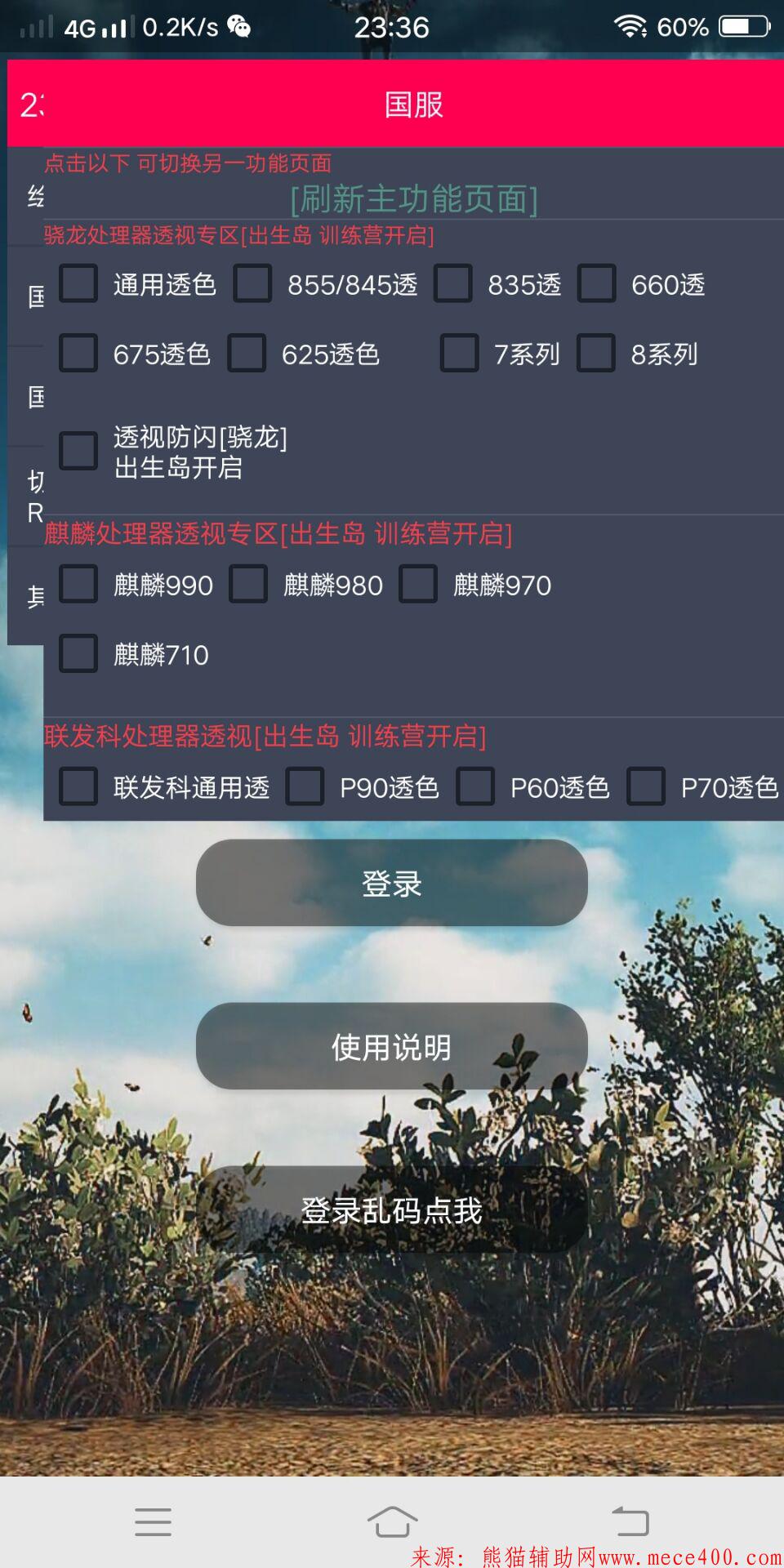Tap the 登录 login button
This screenshot has height=1568, width=784.
coord(392,883)
